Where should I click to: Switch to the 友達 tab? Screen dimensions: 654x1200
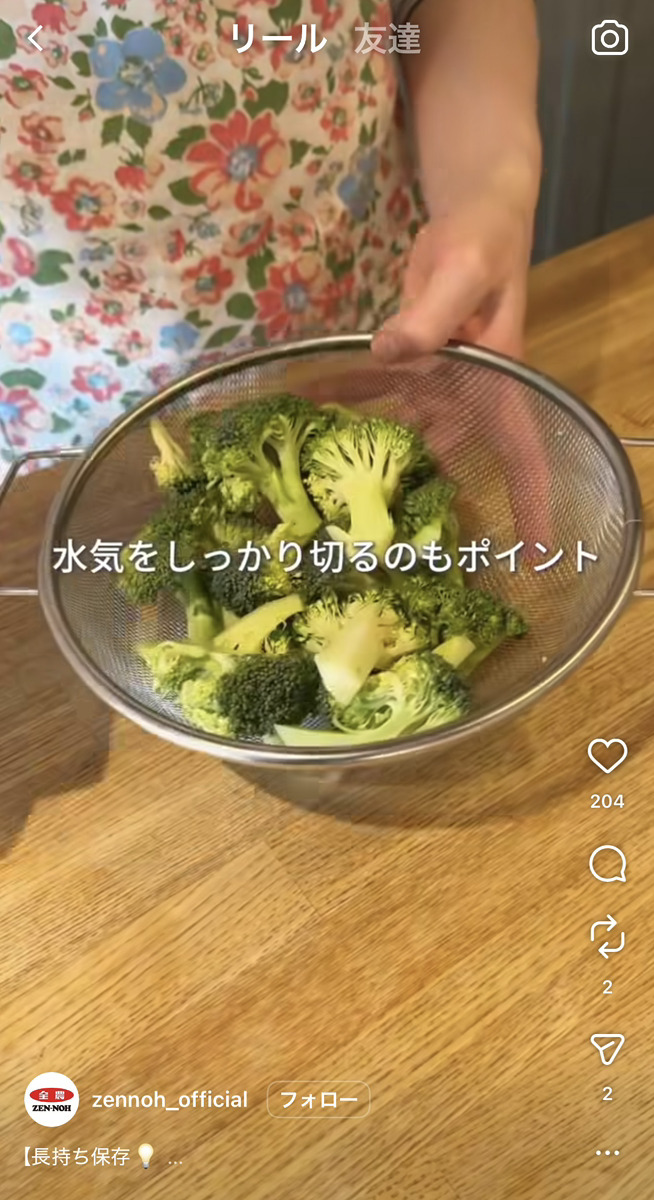pyautogui.click(x=387, y=39)
